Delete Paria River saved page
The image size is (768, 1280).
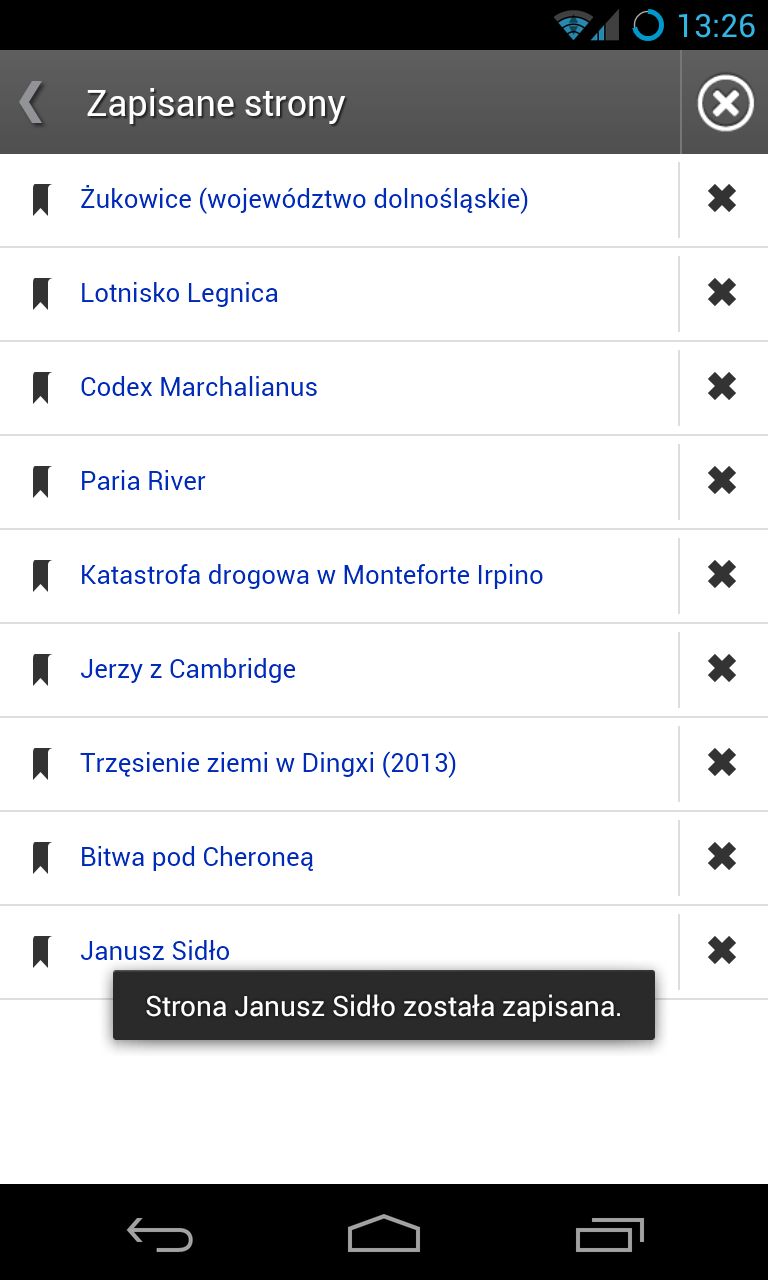(x=722, y=481)
